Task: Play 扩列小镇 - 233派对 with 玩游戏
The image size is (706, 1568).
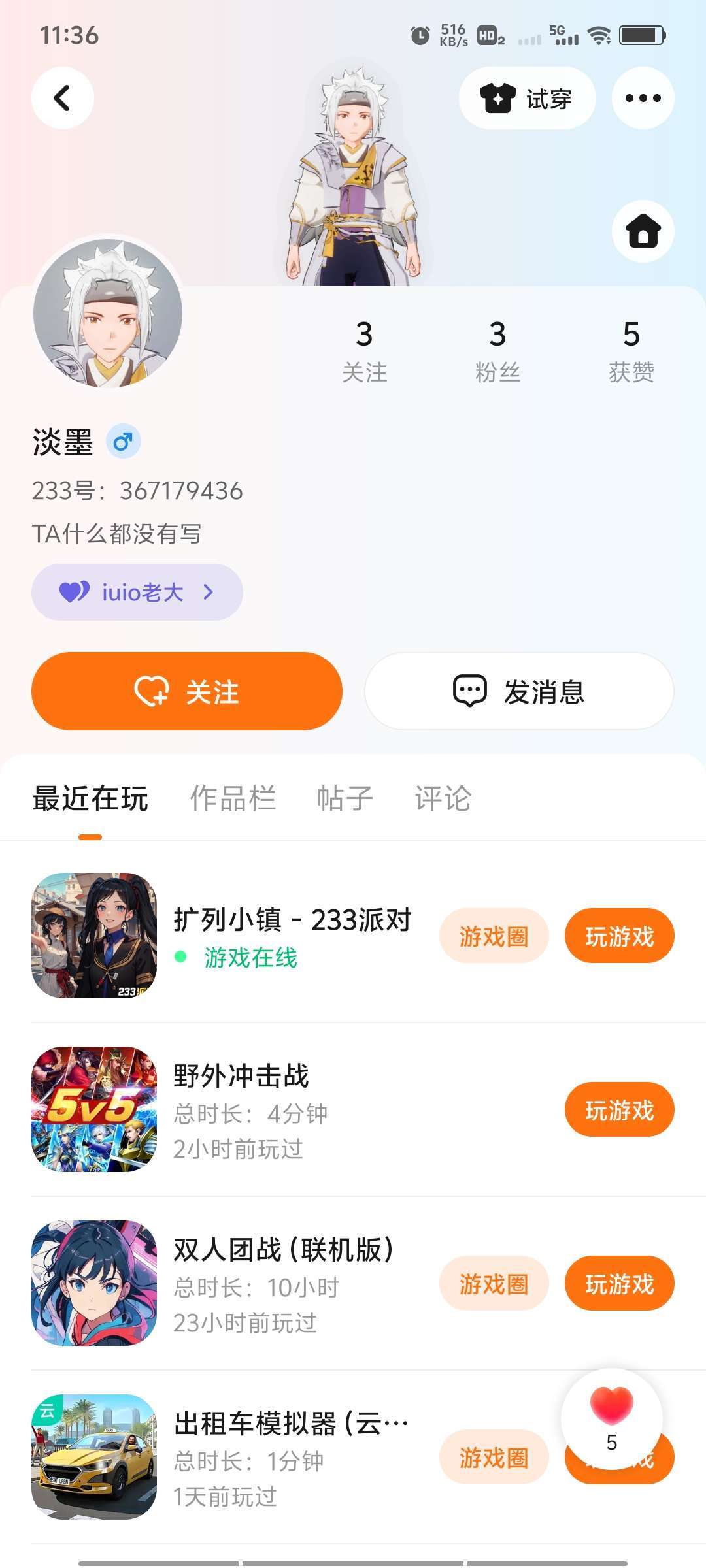Action: (x=619, y=936)
